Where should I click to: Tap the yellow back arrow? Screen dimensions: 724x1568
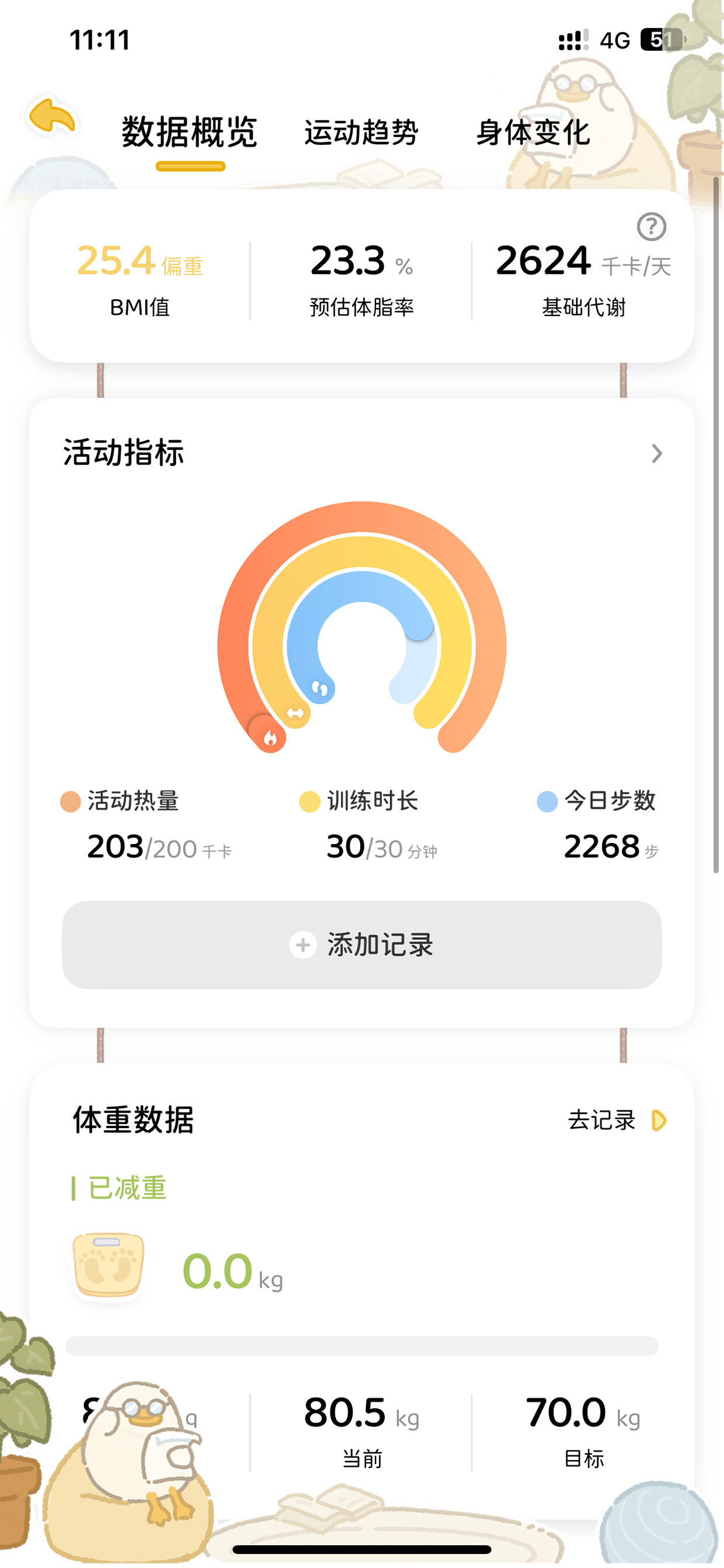pyautogui.click(x=53, y=117)
